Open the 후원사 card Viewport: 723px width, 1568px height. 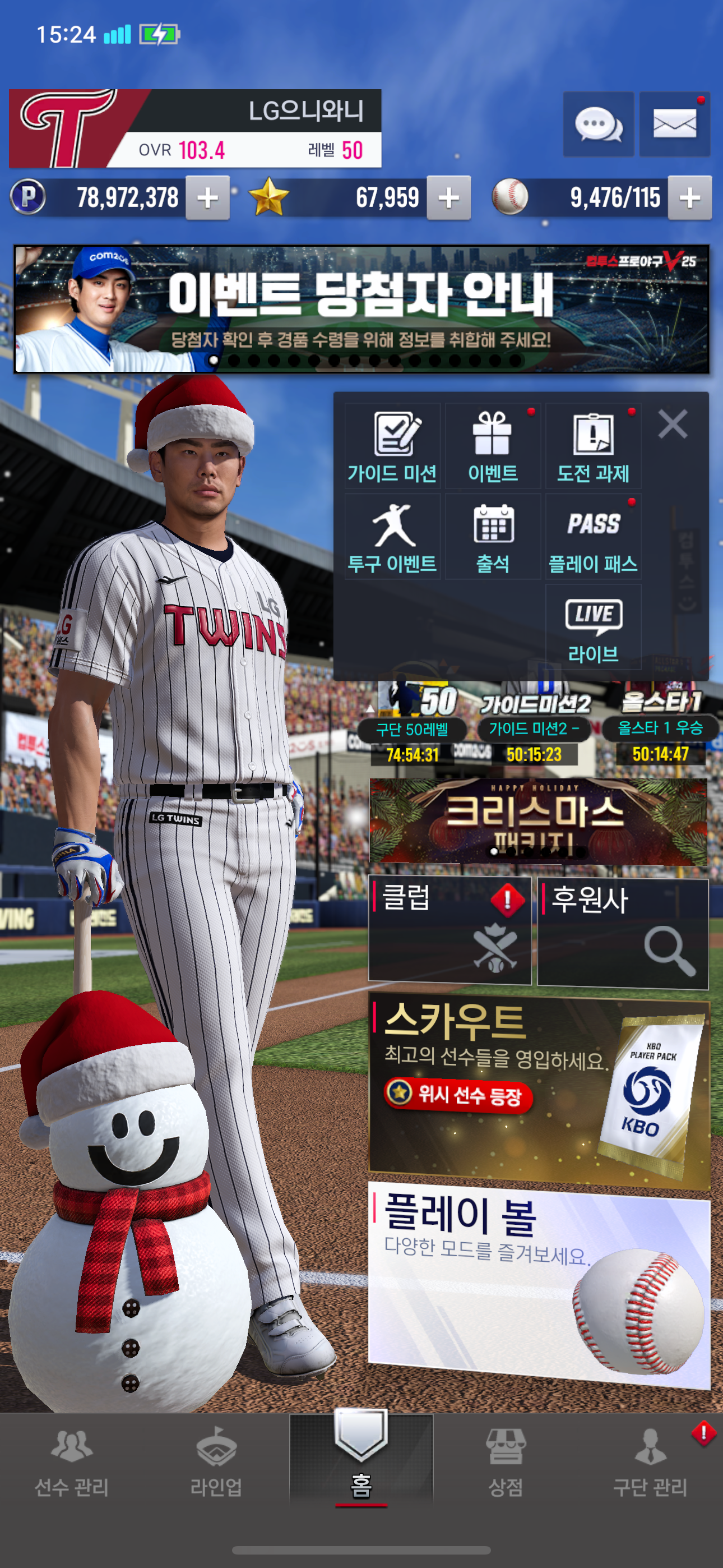pos(623,933)
